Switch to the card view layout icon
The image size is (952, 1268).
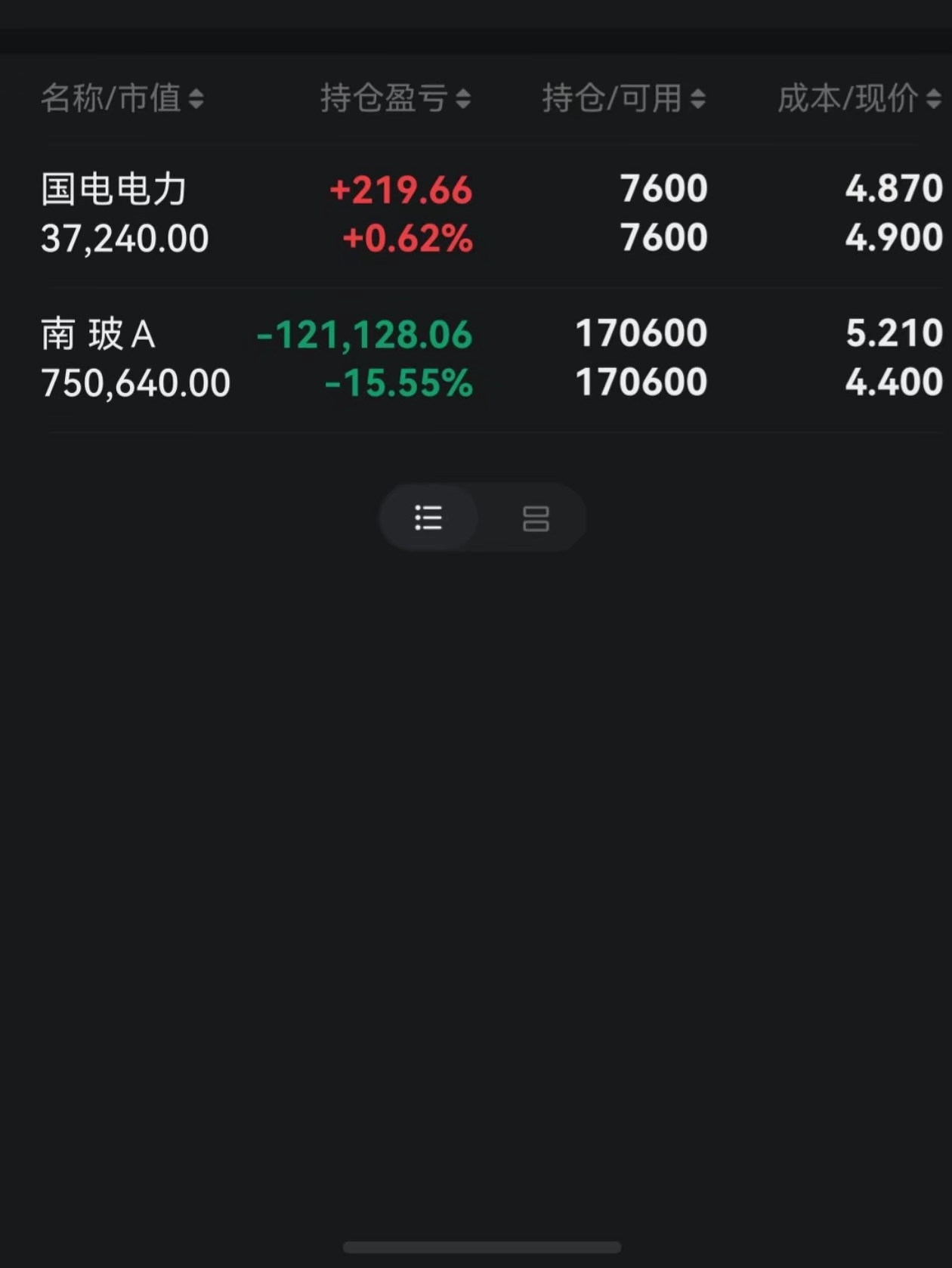pos(536,518)
